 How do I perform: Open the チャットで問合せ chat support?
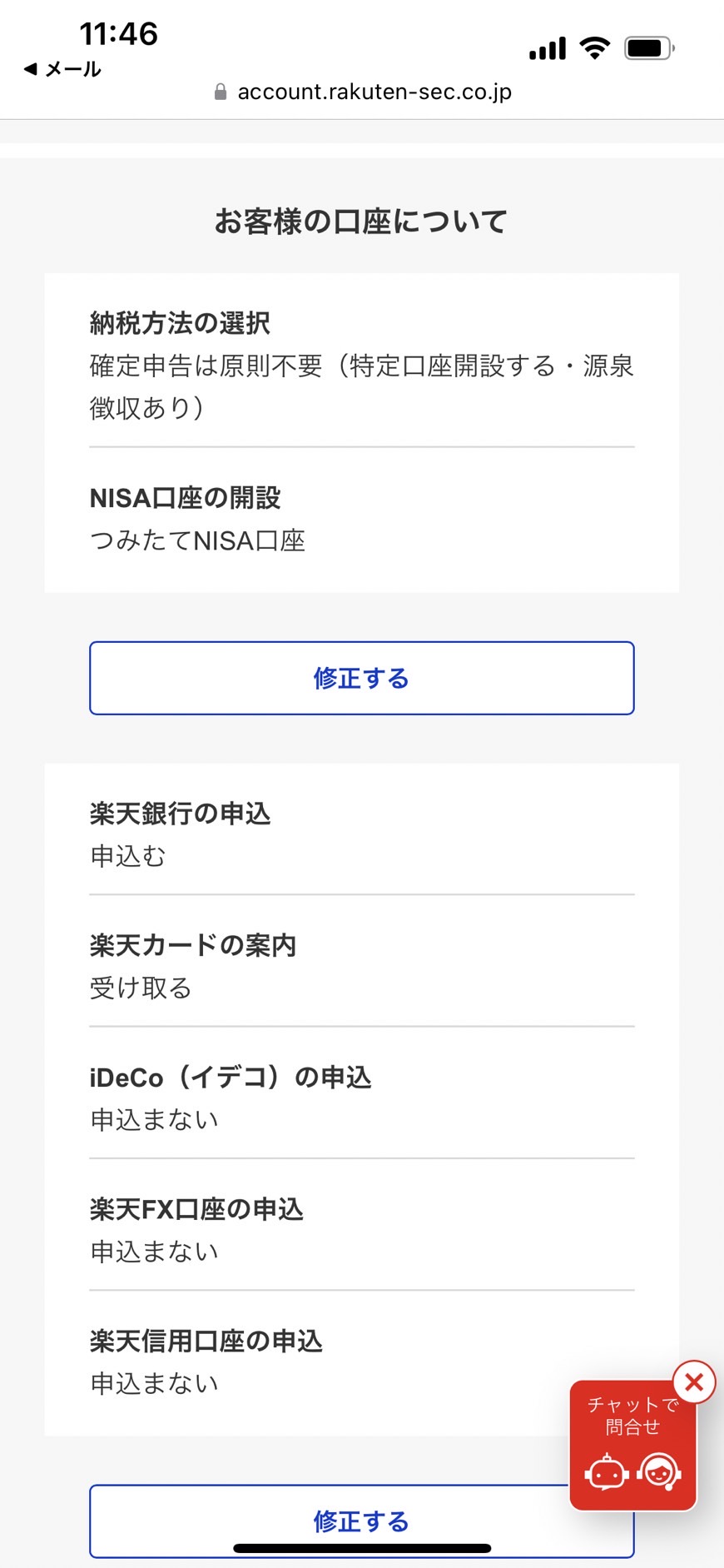point(632,1446)
